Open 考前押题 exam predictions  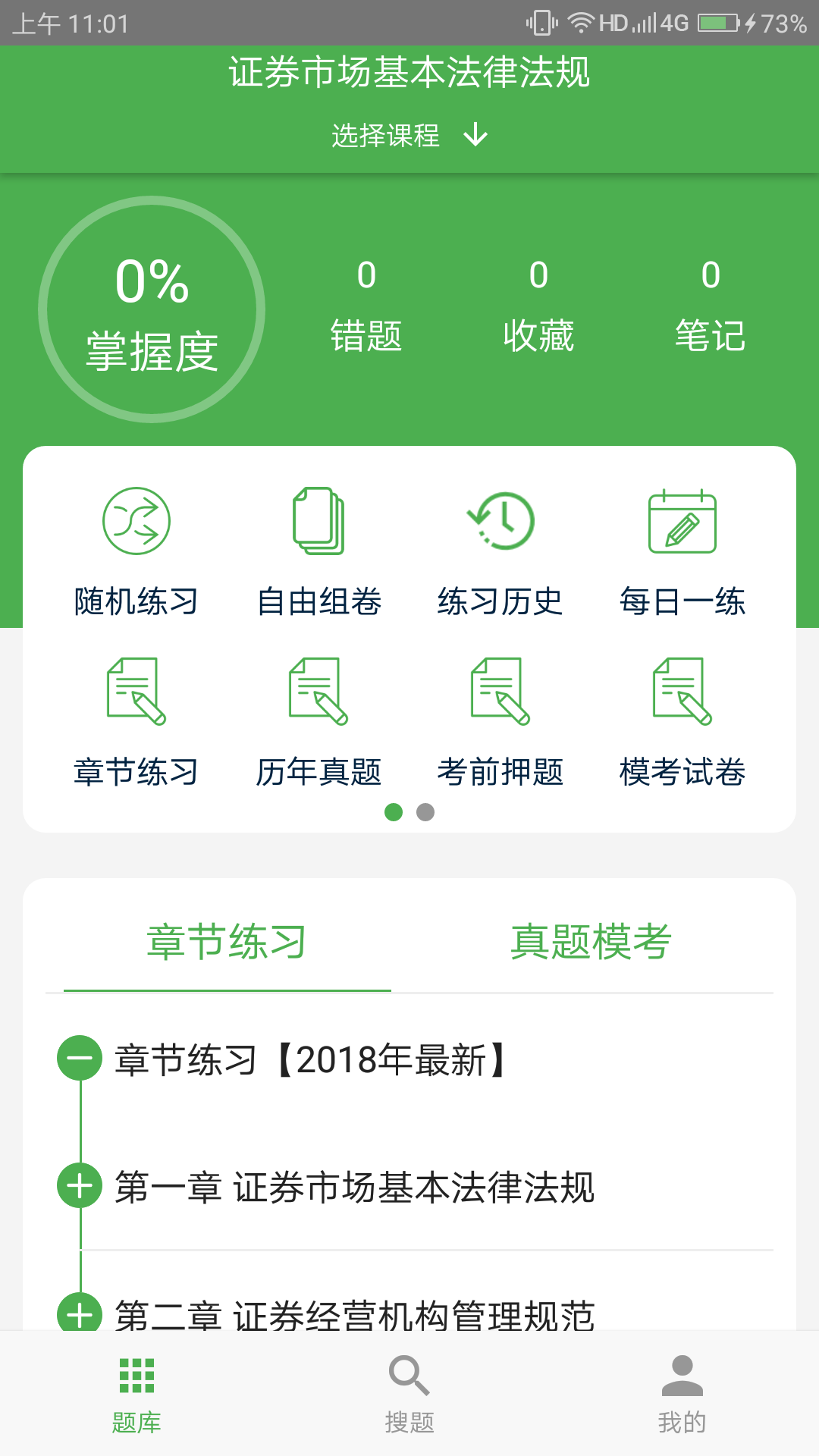tap(502, 719)
